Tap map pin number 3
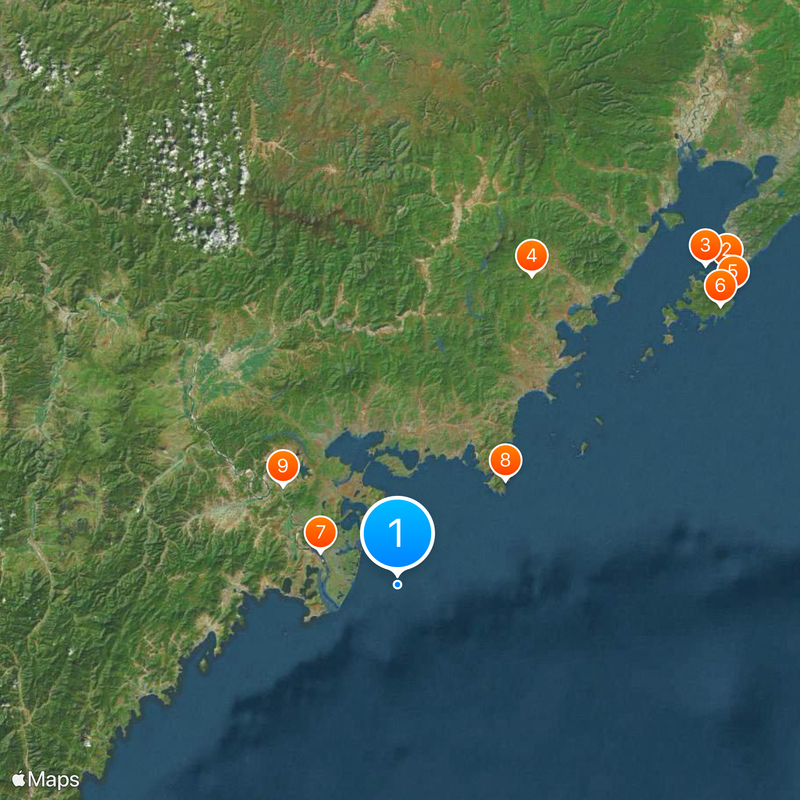This screenshot has width=800, height=800. 704,245
